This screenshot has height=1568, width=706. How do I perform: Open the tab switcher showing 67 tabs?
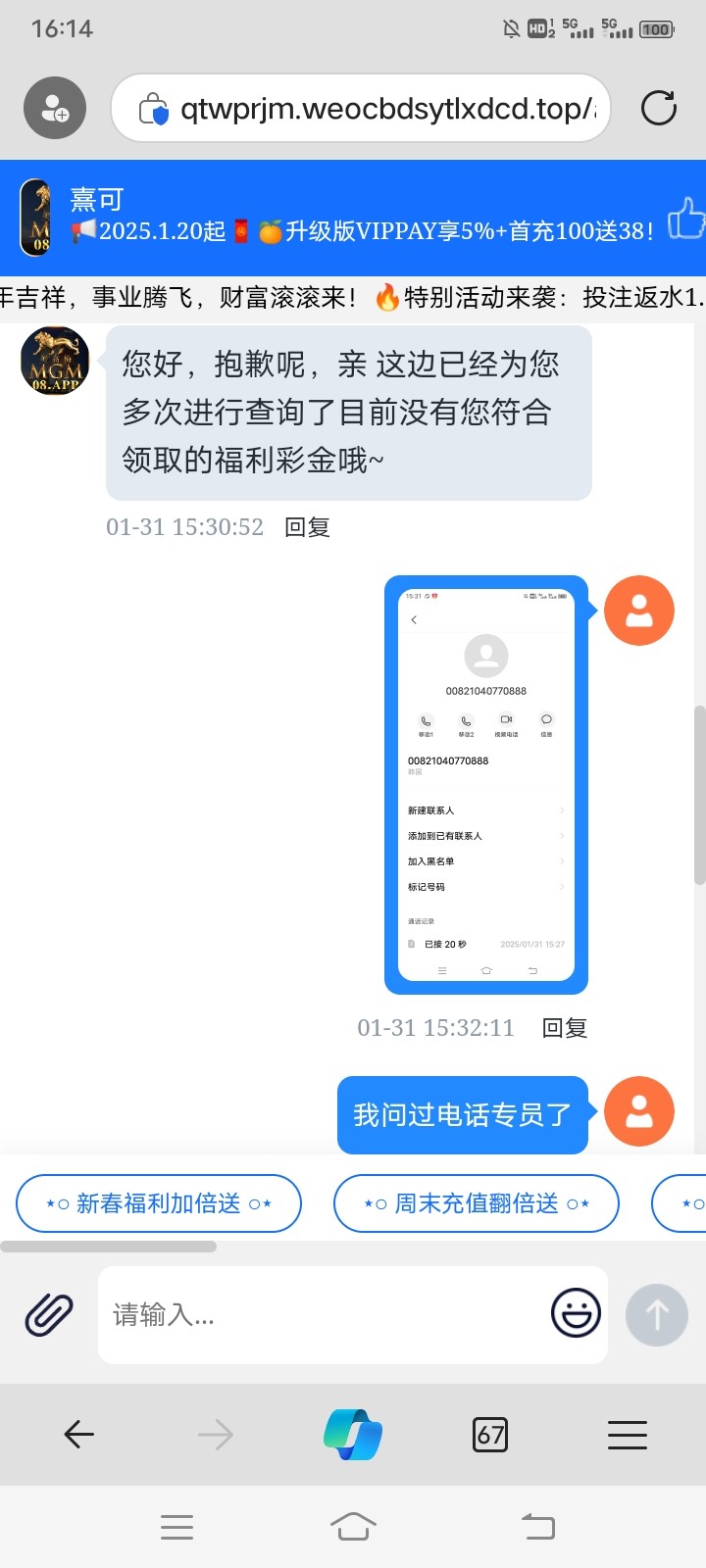(x=490, y=1435)
